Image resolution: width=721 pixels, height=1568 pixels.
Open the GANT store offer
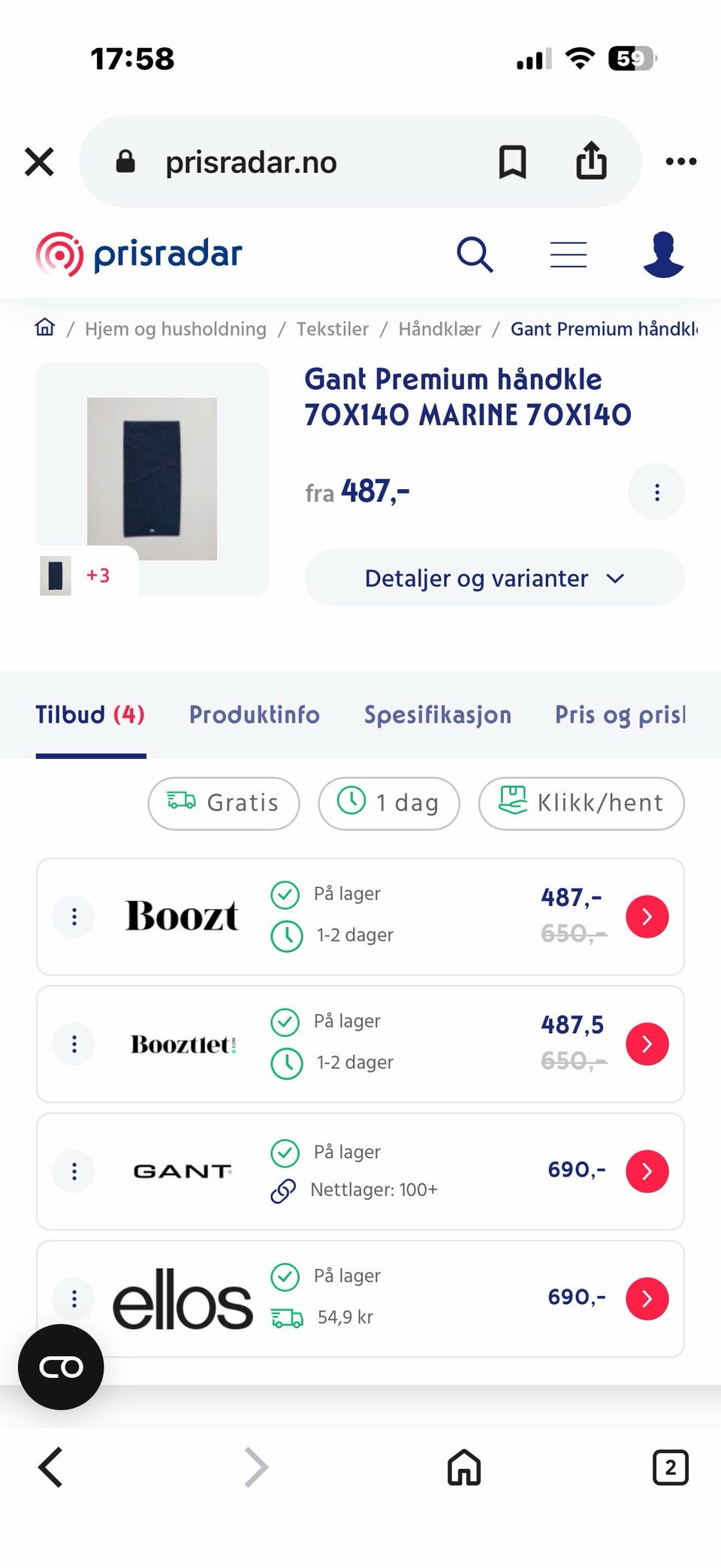647,1171
